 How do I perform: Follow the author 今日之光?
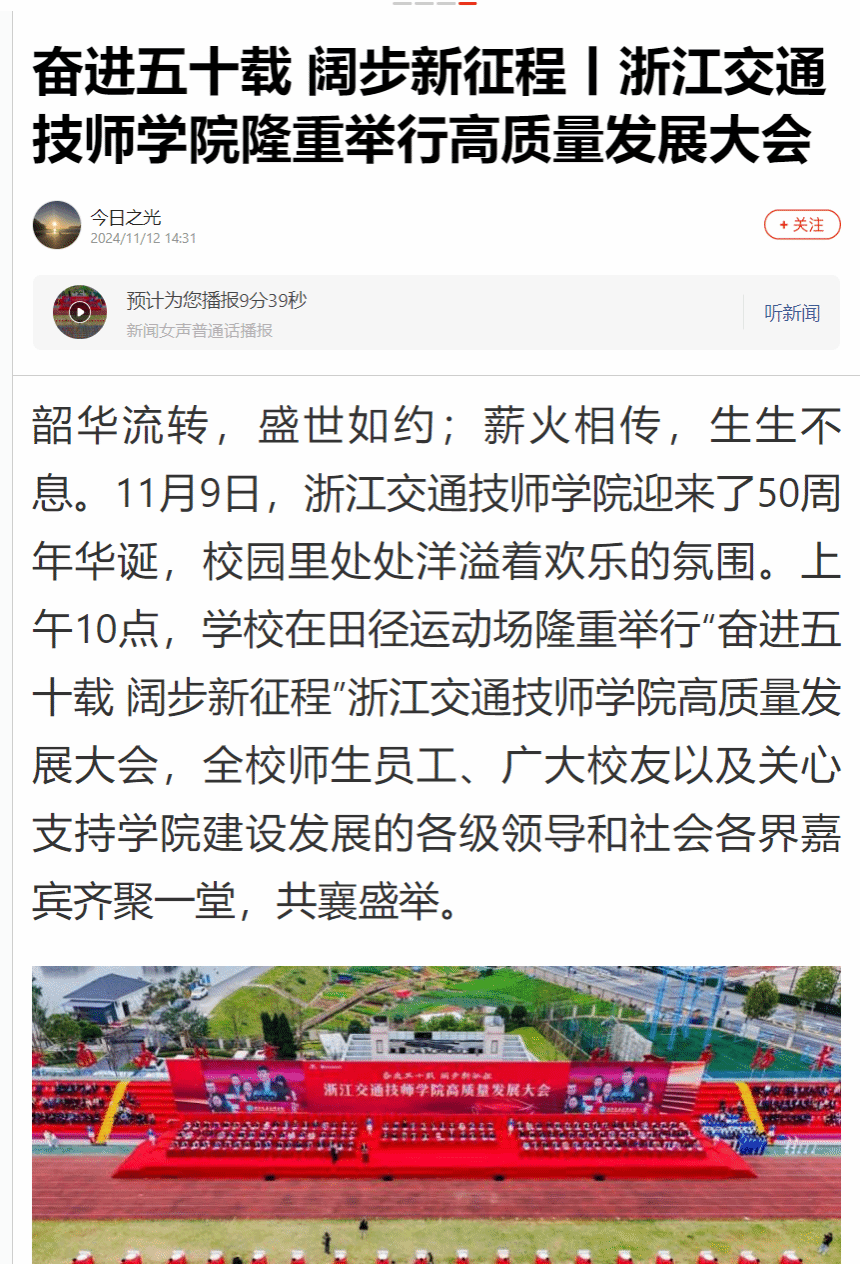802,225
